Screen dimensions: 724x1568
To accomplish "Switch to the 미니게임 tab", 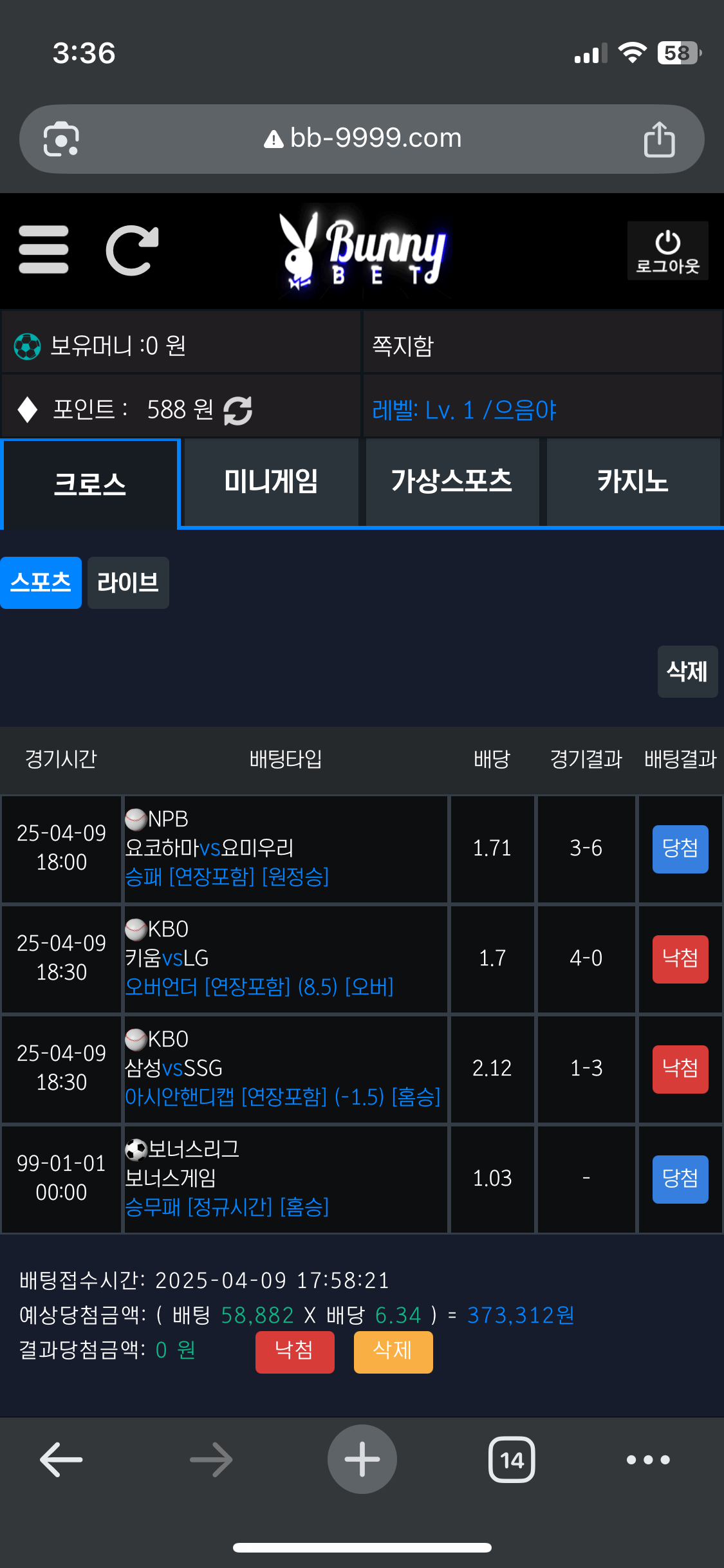I will 271,481.
